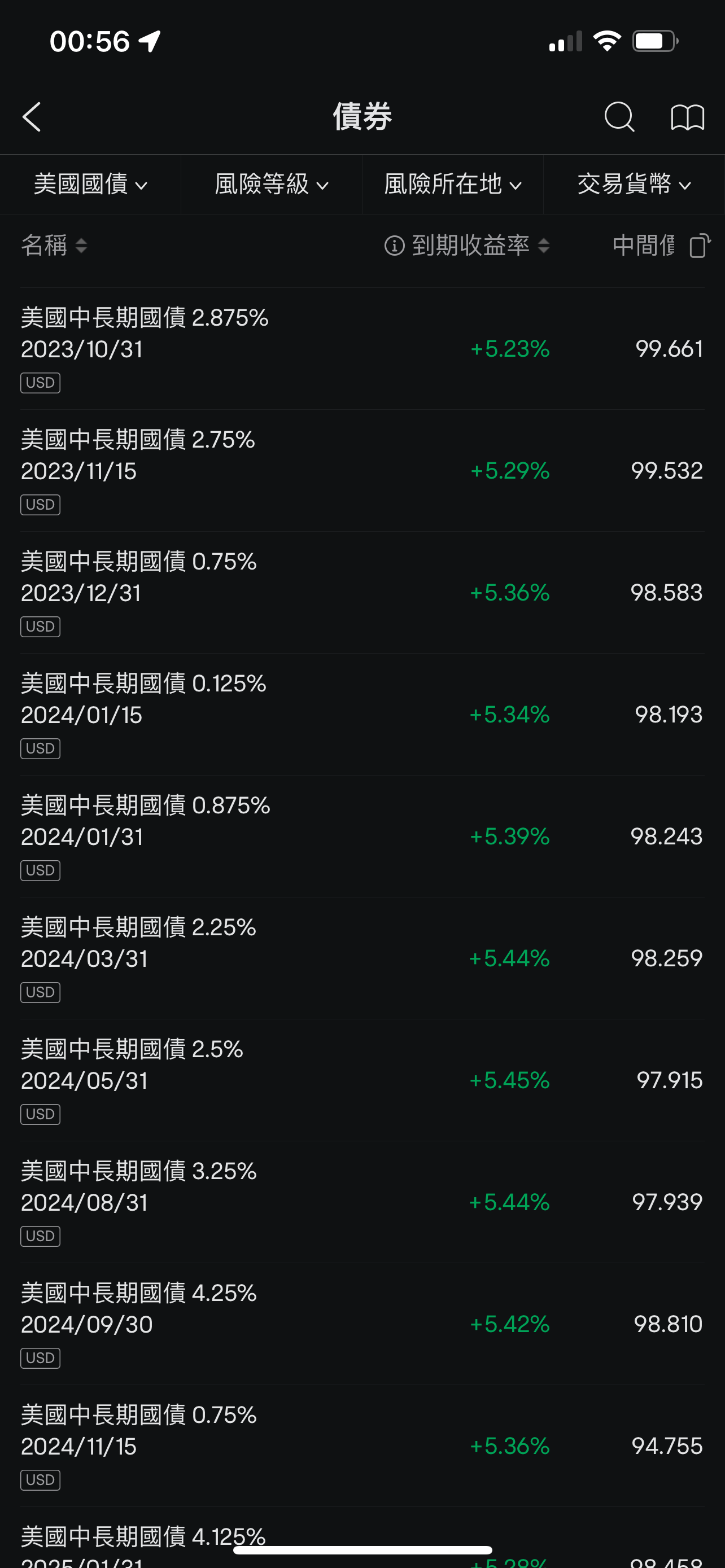The height and width of the screenshot is (1568, 725).
Task: Expand the 風險所在地 filter dropdown
Action: pyautogui.click(x=453, y=185)
